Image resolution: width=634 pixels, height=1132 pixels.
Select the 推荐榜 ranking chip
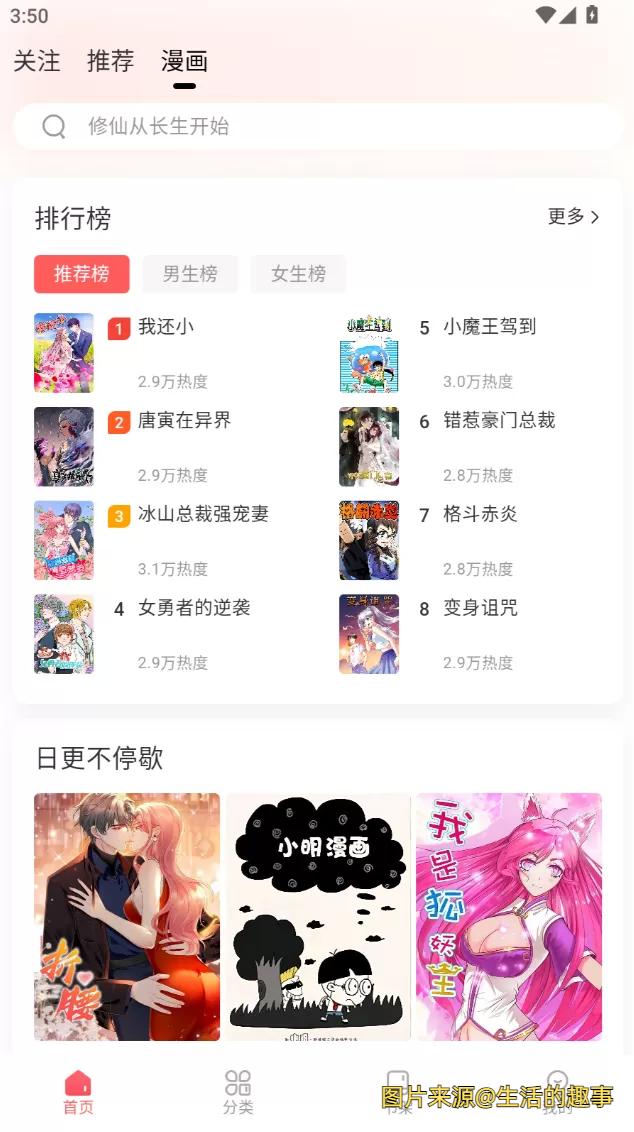(x=82, y=274)
